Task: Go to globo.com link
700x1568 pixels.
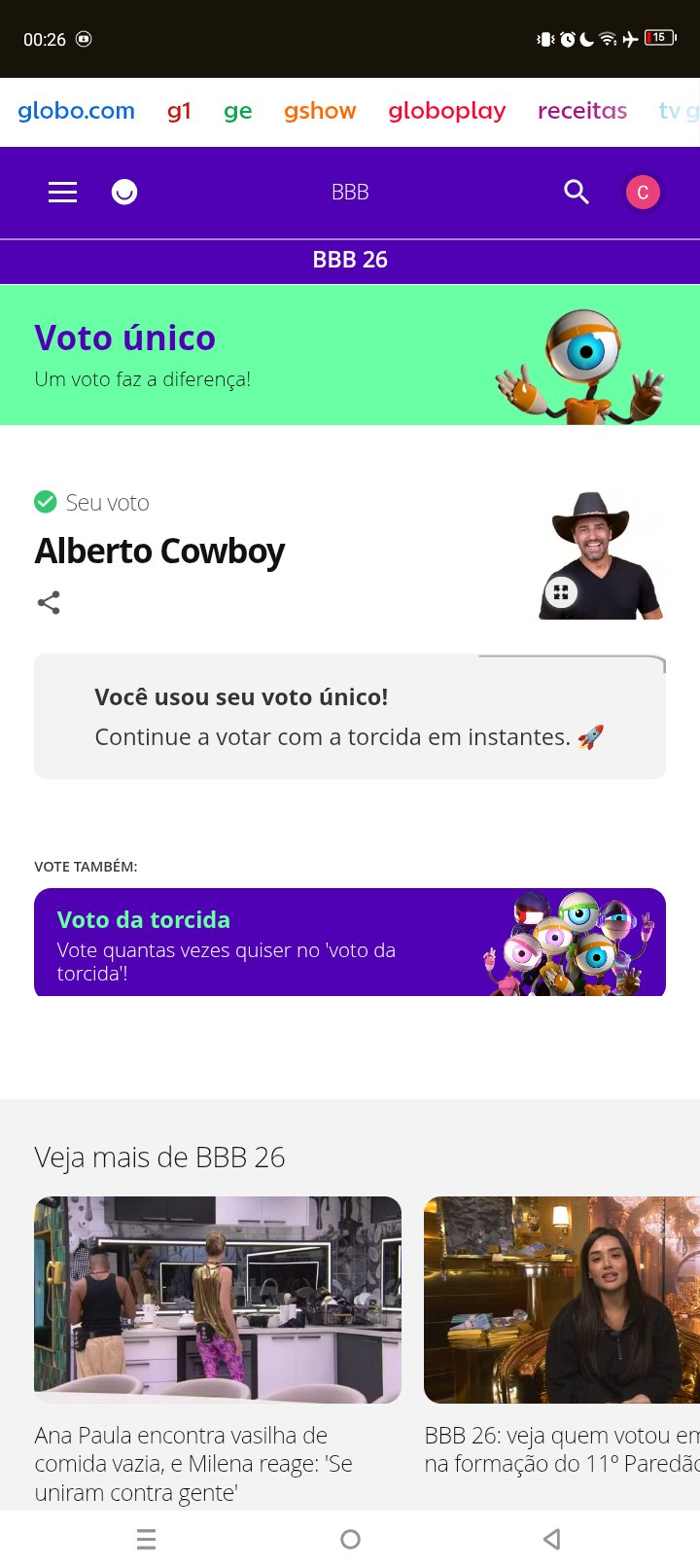Action: tap(76, 111)
